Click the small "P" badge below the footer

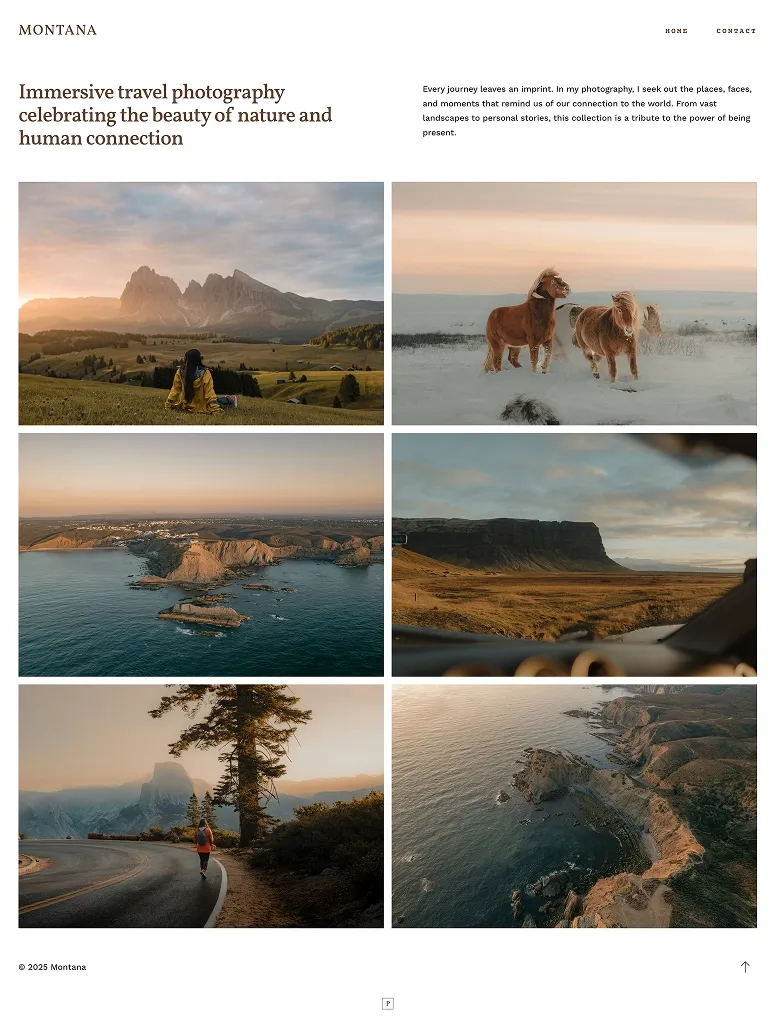388,1002
